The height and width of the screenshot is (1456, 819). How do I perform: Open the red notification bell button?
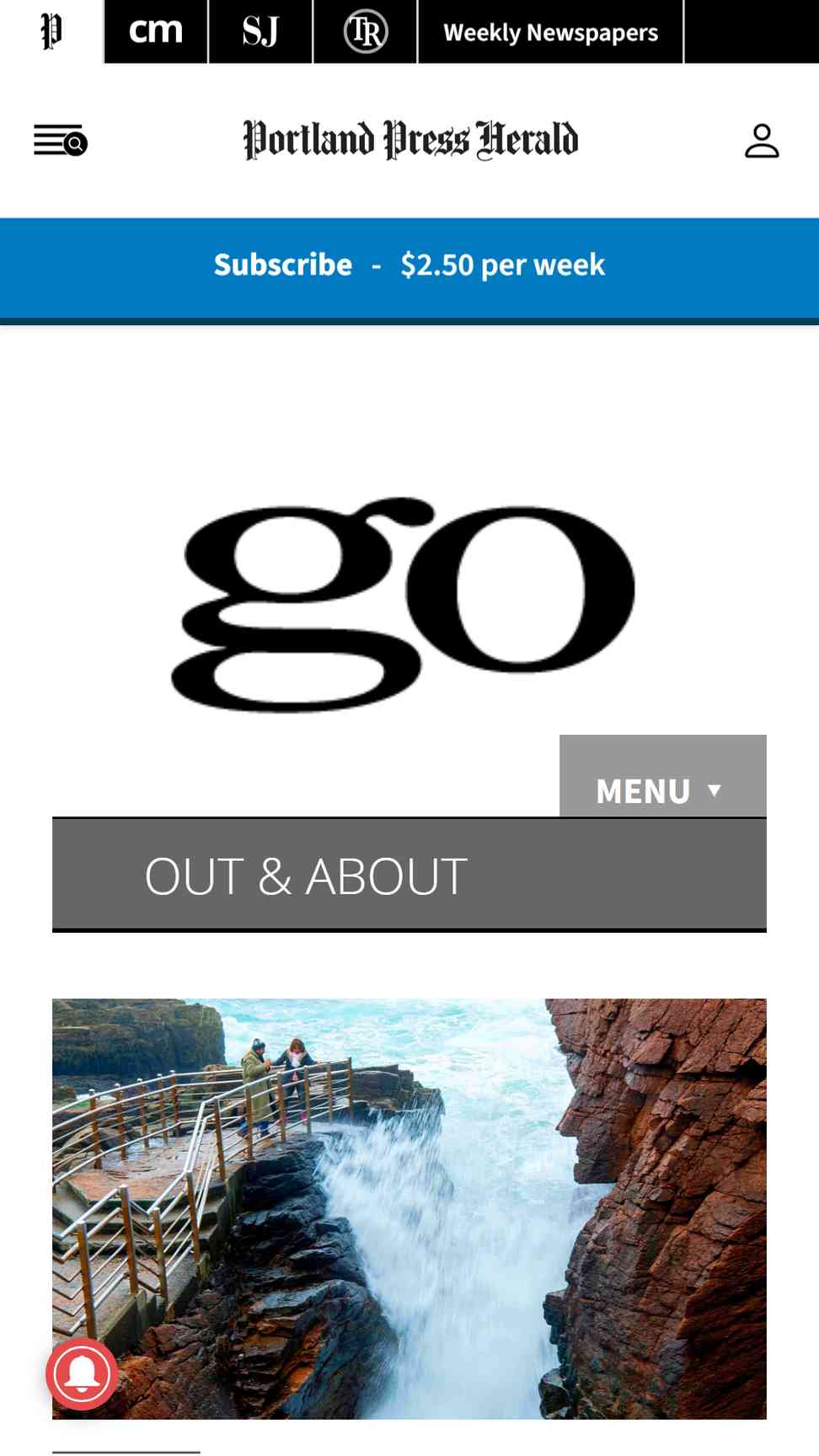pos(82,1373)
